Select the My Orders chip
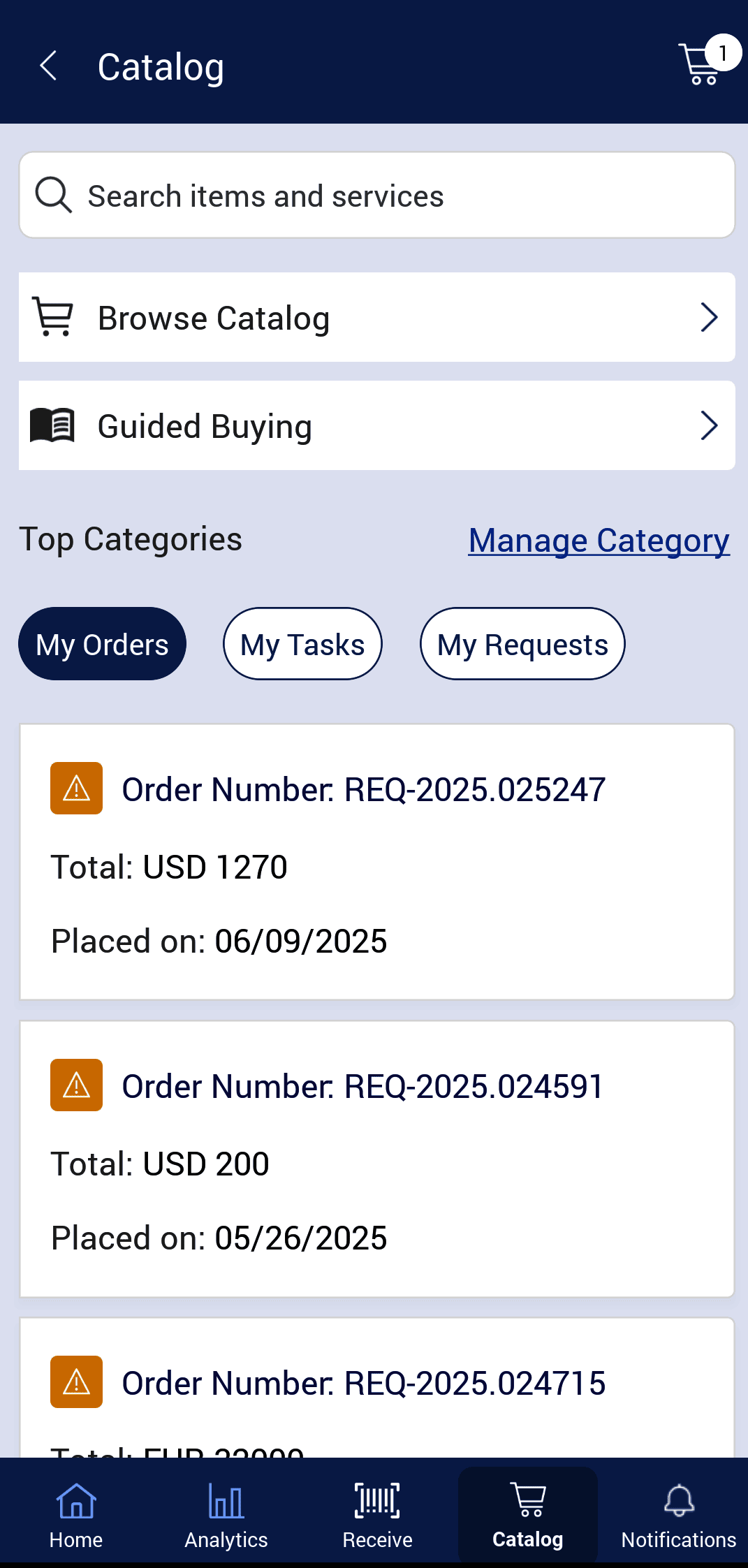The width and height of the screenshot is (748, 1568). coord(102,644)
